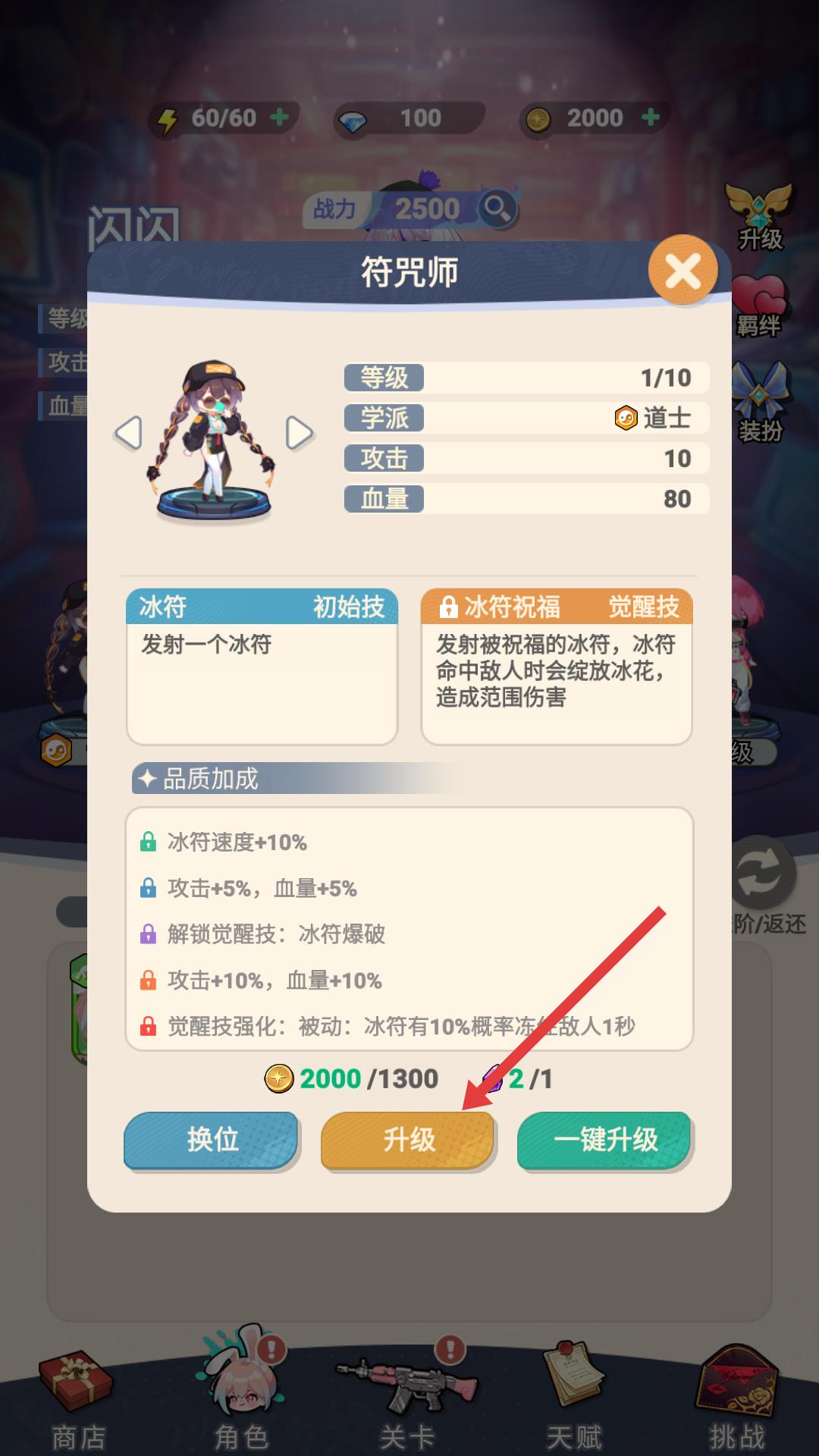The width and height of the screenshot is (819, 1456).
Task: Tap the orange 升级 button
Action: coord(408,1140)
